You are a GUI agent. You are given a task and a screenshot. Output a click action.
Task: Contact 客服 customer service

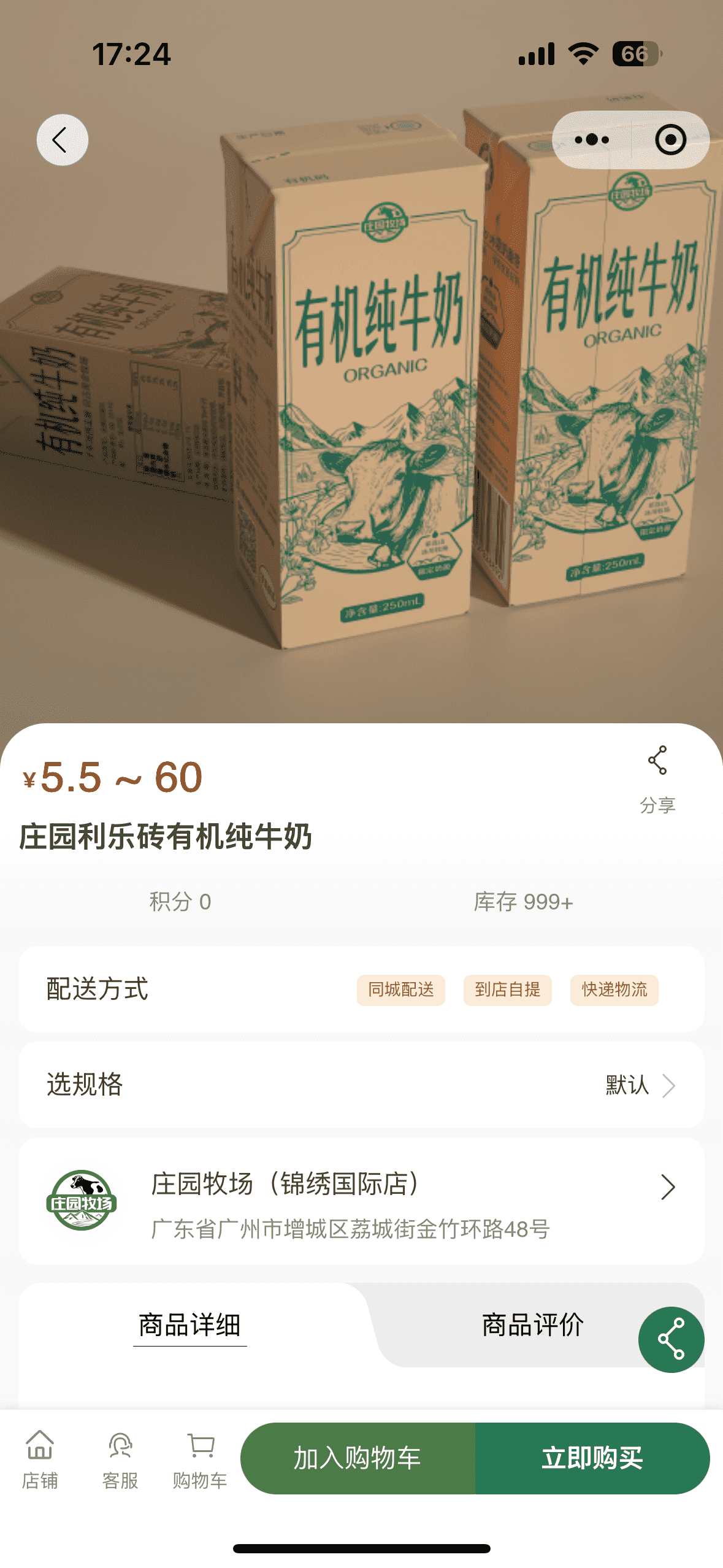click(120, 1459)
